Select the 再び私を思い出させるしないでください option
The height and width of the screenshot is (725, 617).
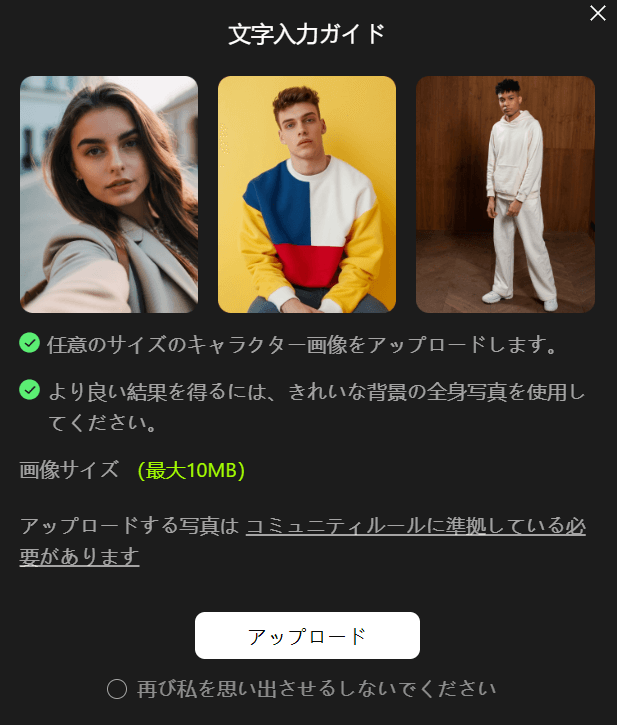[117, 689]
